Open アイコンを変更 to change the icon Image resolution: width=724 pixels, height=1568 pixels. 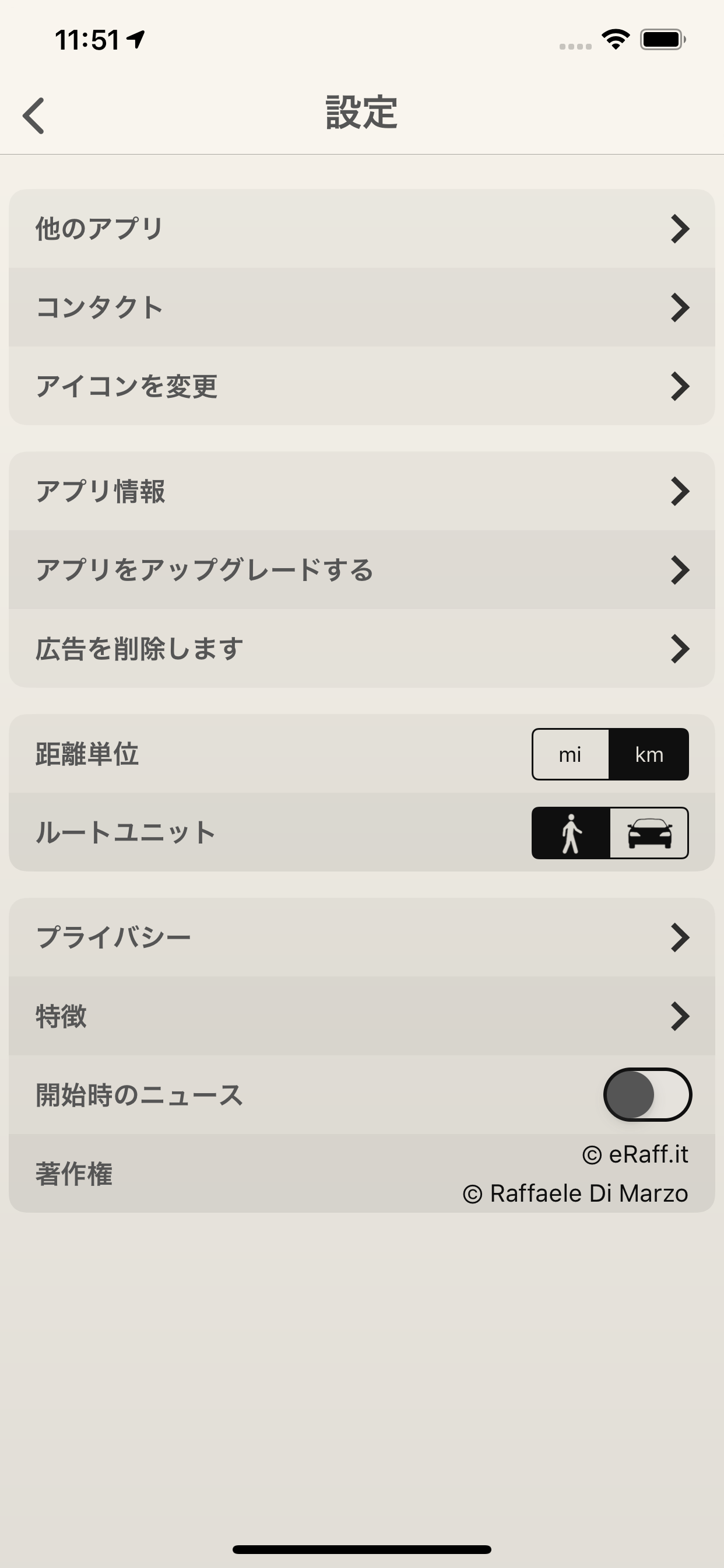point(361,386)
